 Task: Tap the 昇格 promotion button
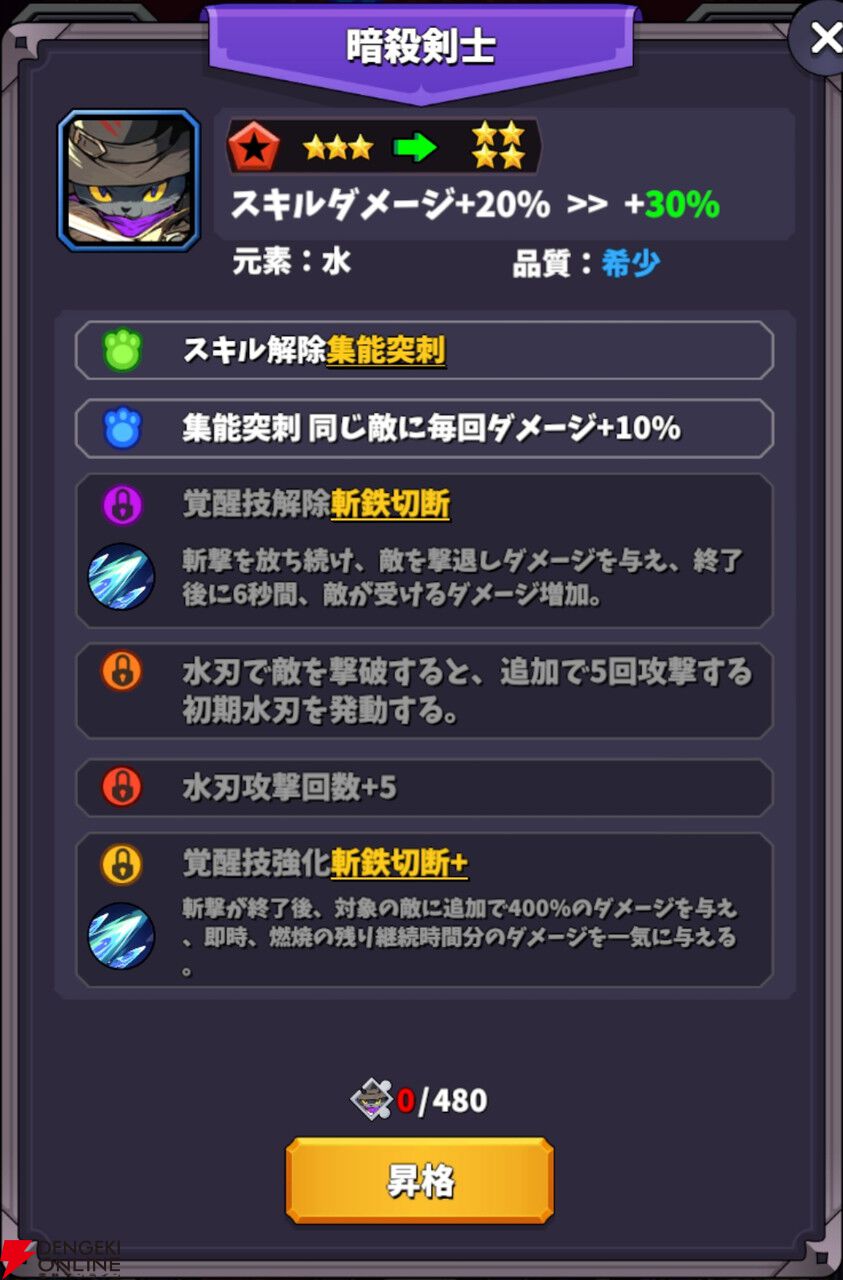click(420, 1181)
